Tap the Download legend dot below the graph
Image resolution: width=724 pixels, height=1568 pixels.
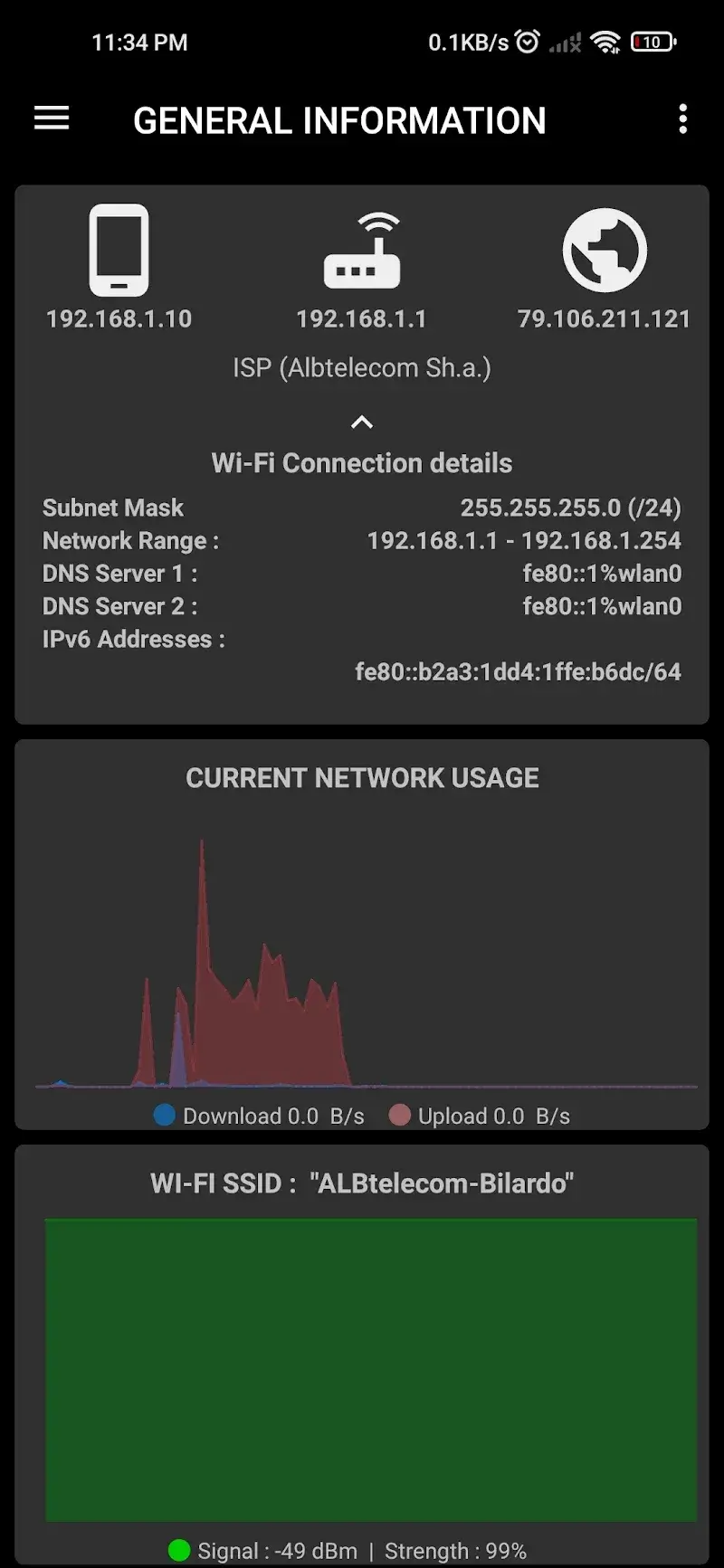(164, 1115)
